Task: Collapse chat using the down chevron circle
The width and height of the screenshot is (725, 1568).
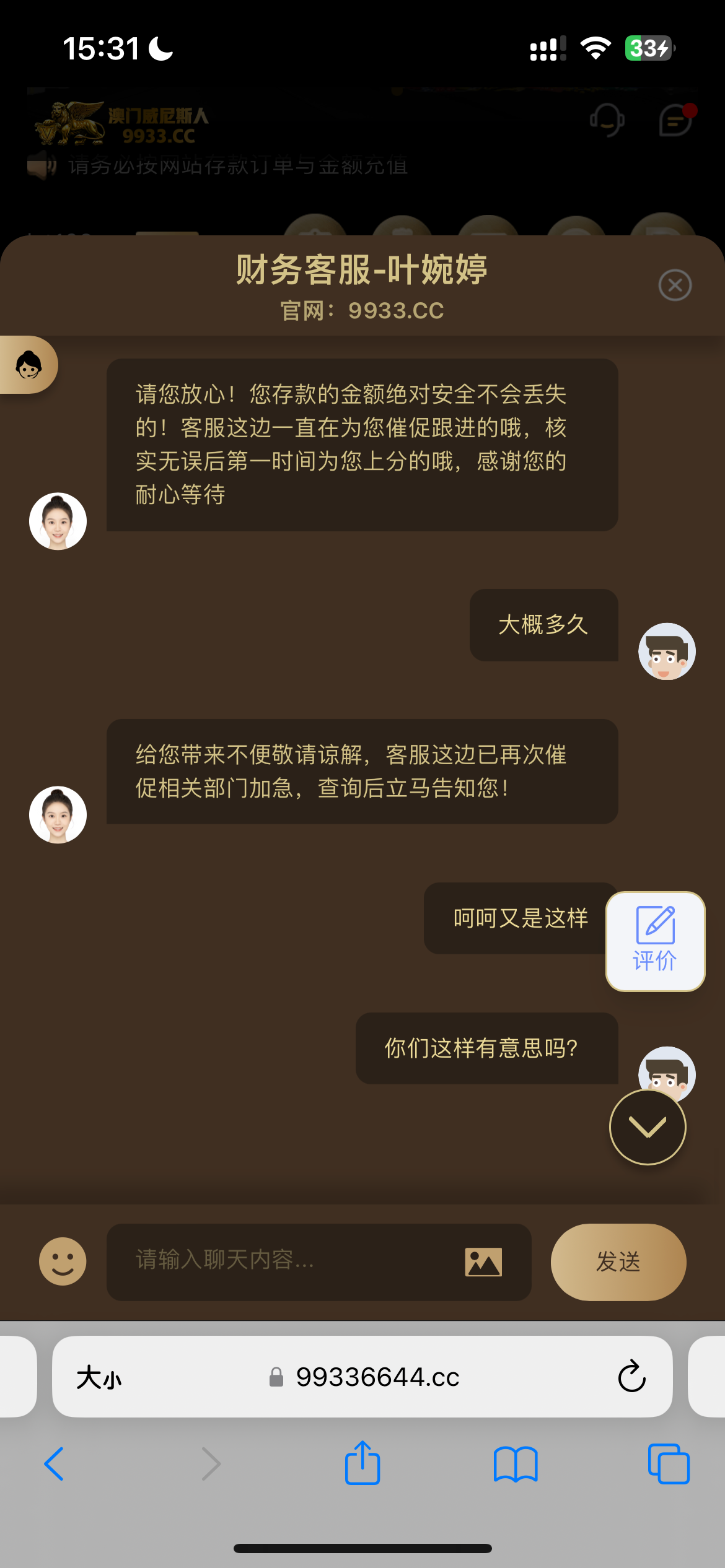Action: tap(648, 1126)
